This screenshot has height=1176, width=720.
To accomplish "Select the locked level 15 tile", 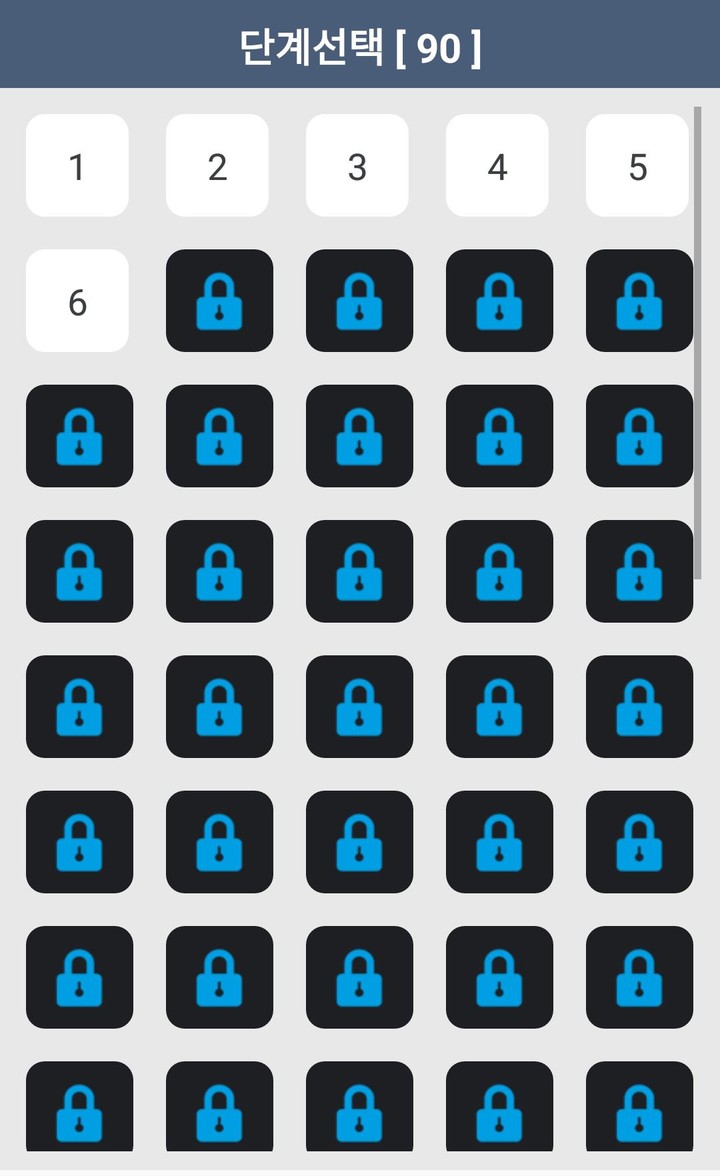I will point(639,436).
